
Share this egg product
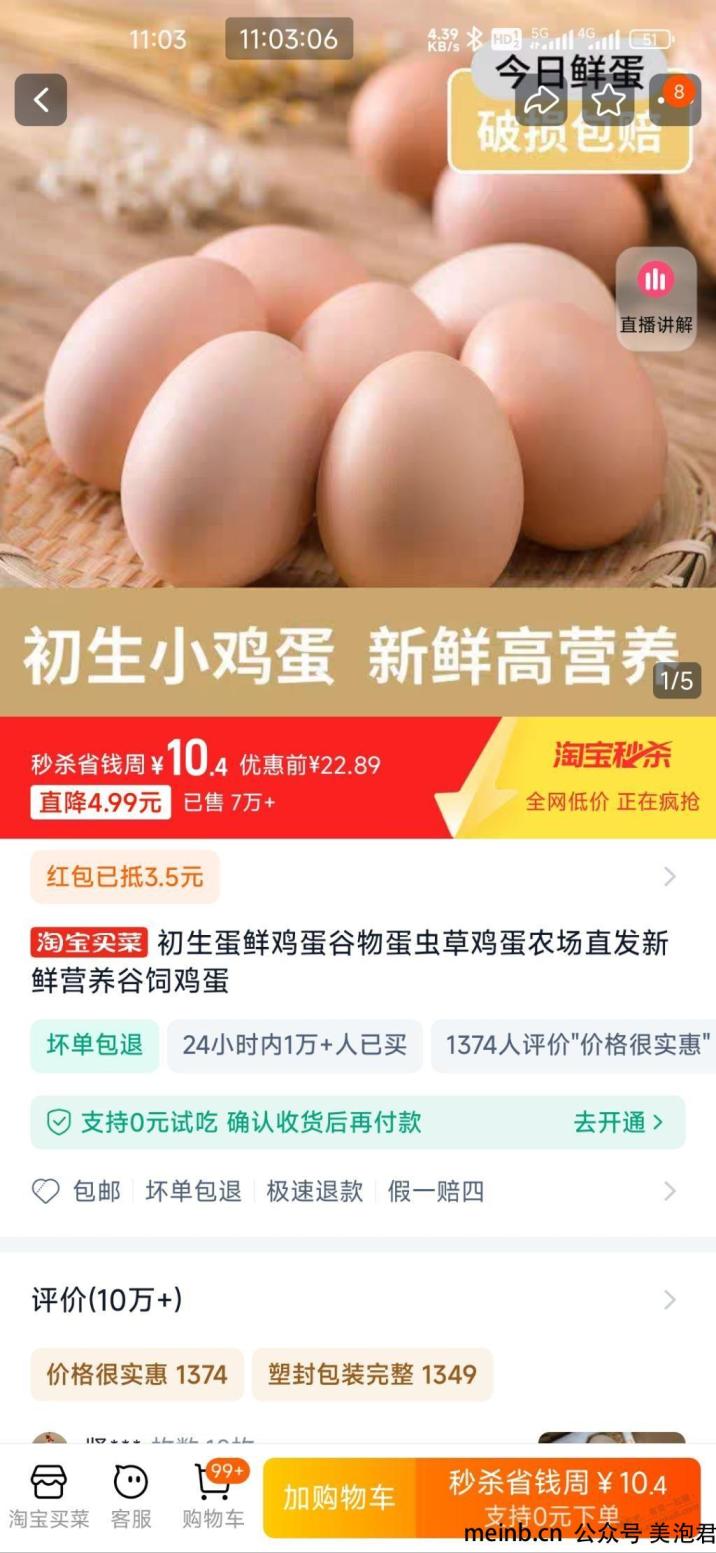pos(541,100)
